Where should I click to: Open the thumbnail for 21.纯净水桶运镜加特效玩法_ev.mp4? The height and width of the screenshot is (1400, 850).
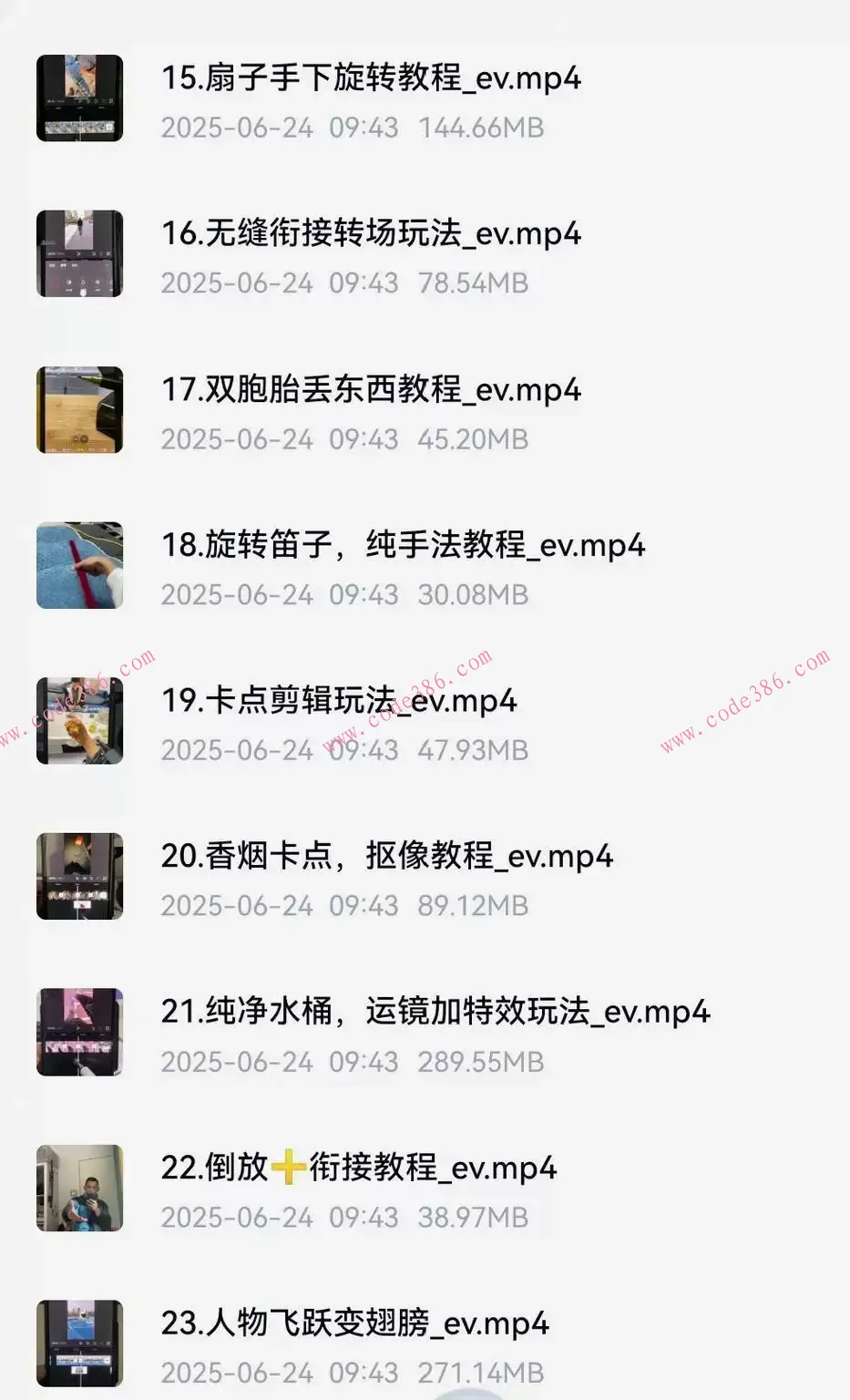click(x=78, y=1033)
